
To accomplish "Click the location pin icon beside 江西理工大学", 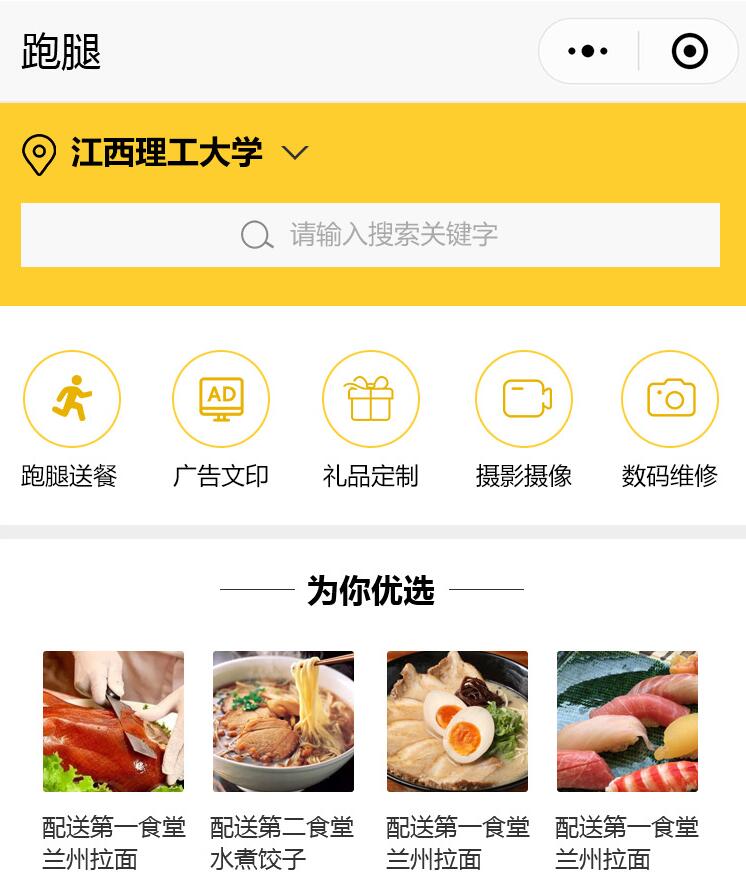I will pos(38,153).
